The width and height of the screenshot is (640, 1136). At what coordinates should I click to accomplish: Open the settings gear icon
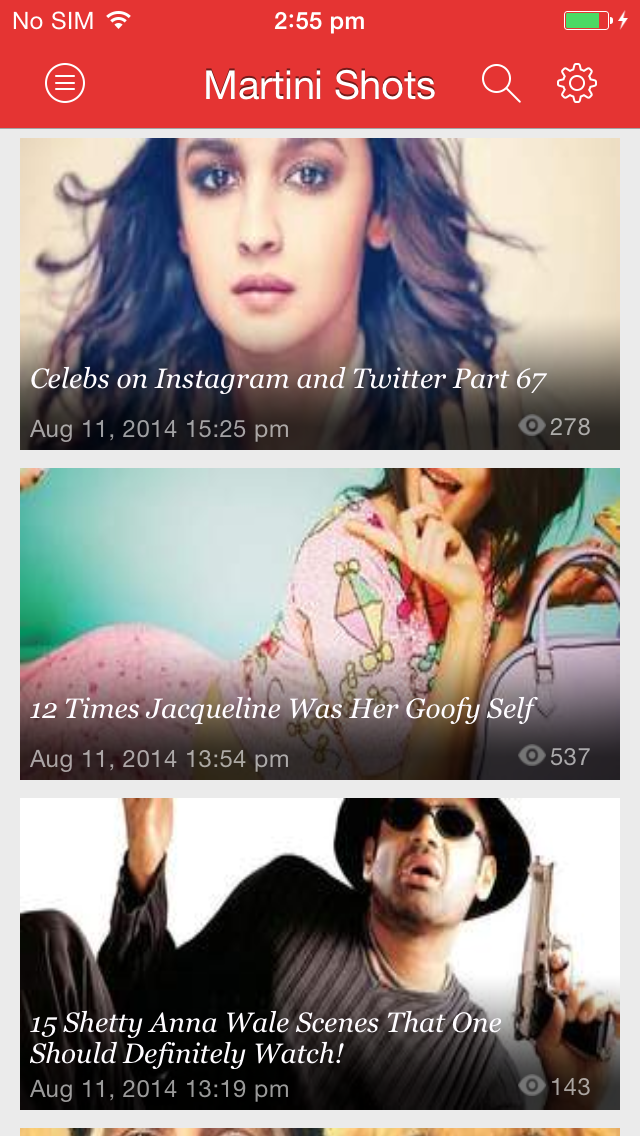(x=577, y=84)
